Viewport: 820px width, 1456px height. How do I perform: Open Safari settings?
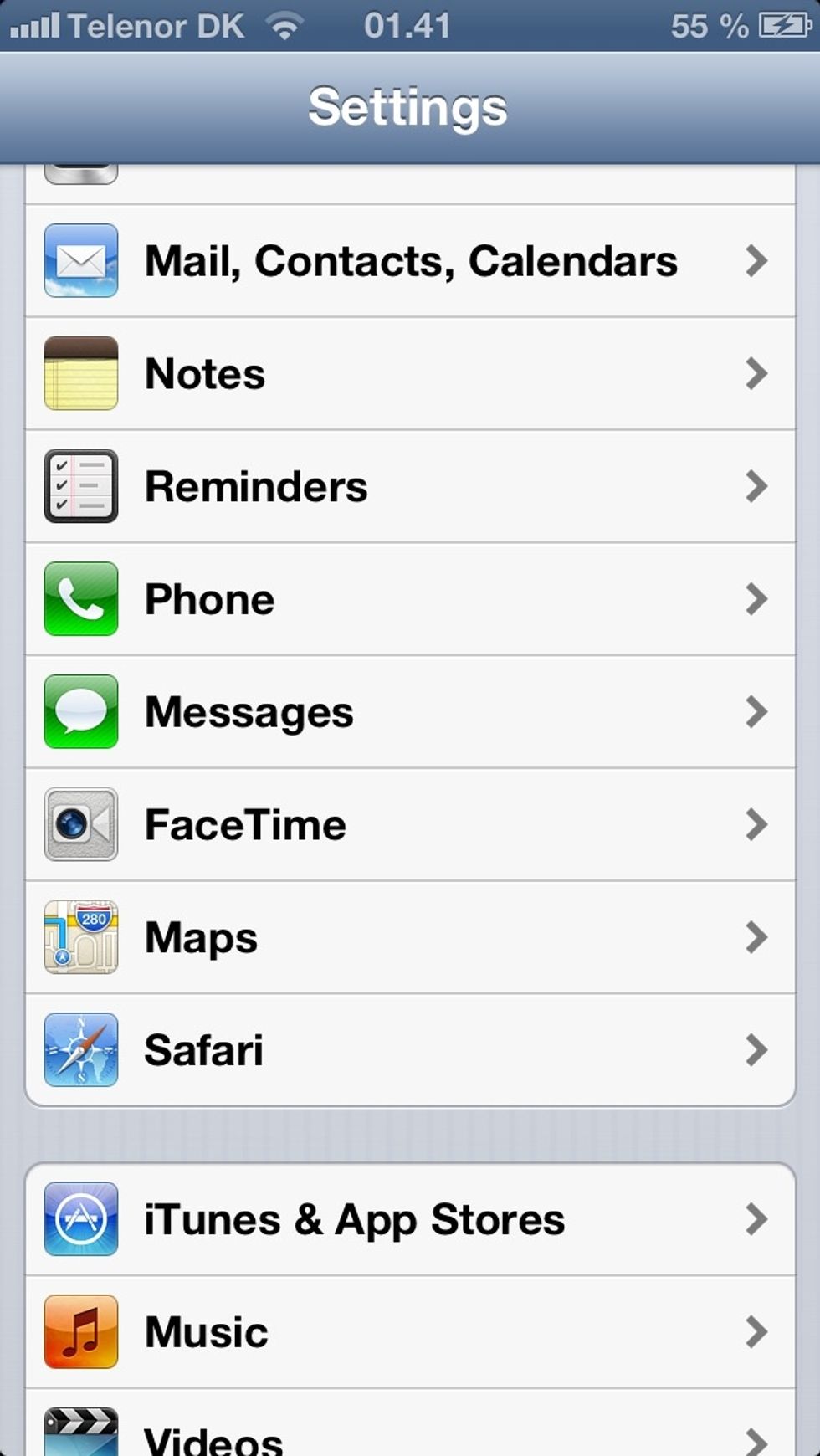click(410, 1050)
